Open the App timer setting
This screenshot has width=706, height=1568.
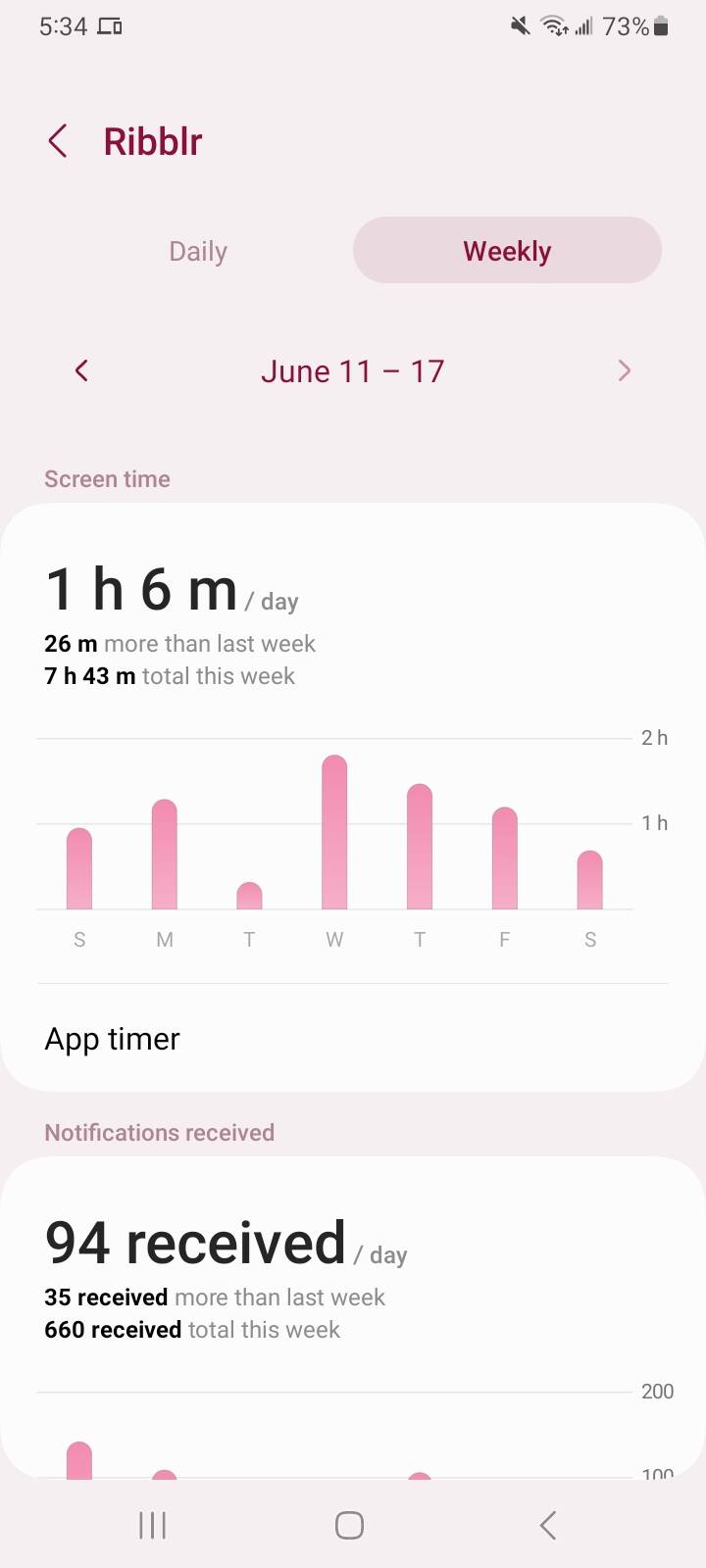[x=353, y=1039]
